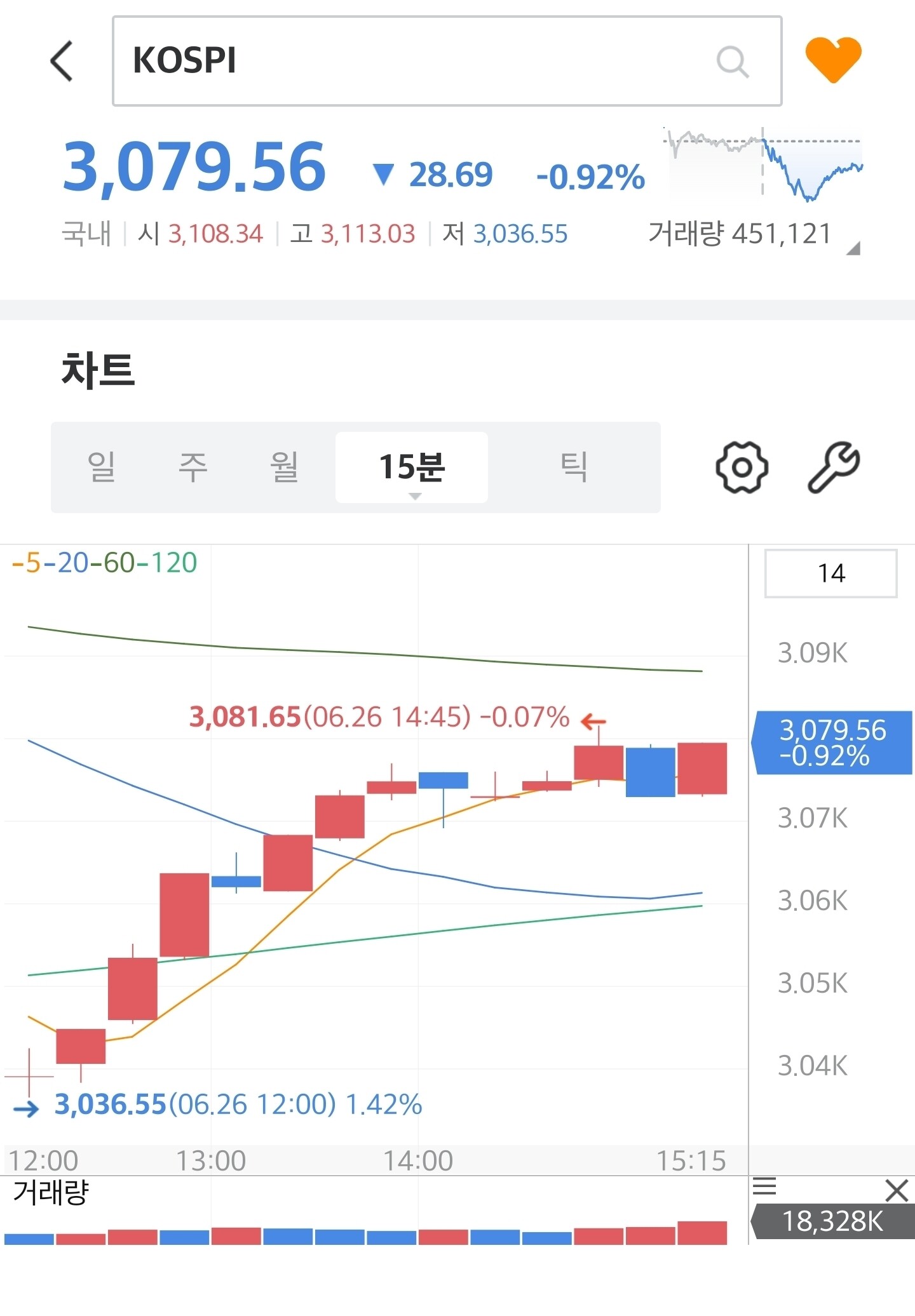Open chart settings gear
Viewport: 915px width, 1316px height.
pos(742,467)
